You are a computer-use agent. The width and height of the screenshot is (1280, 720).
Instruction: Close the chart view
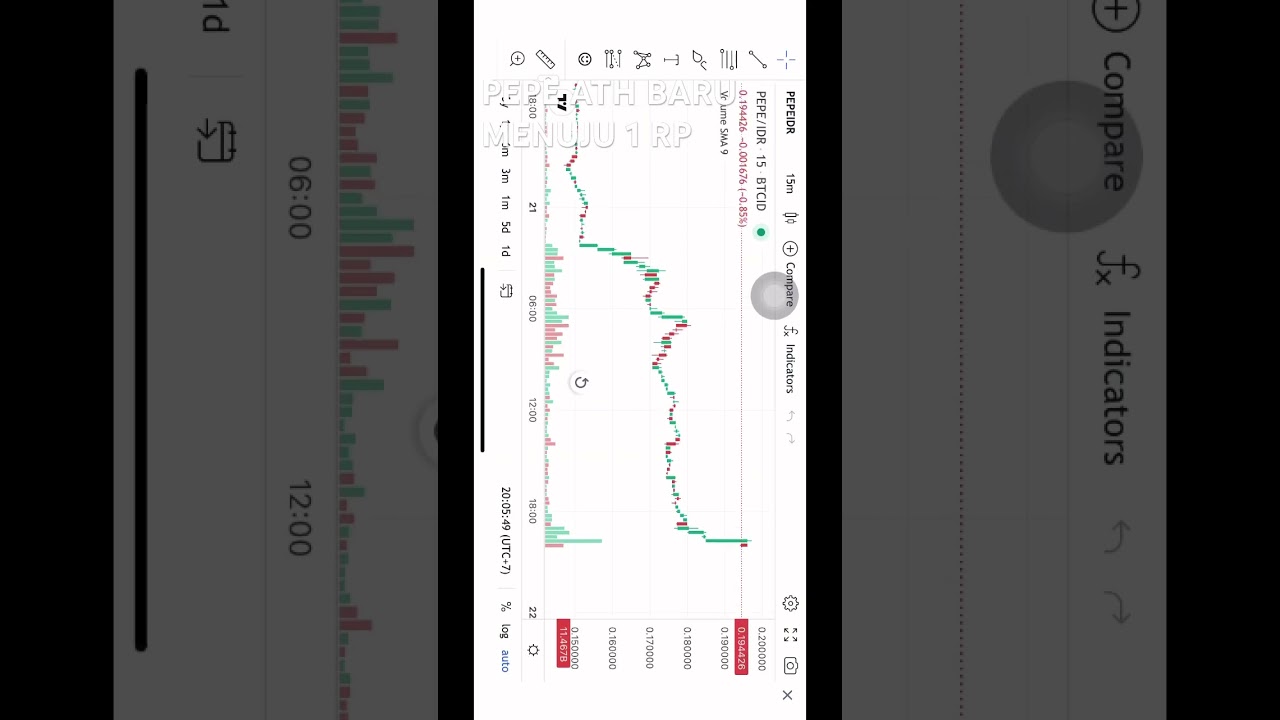[x=787, y=695]
